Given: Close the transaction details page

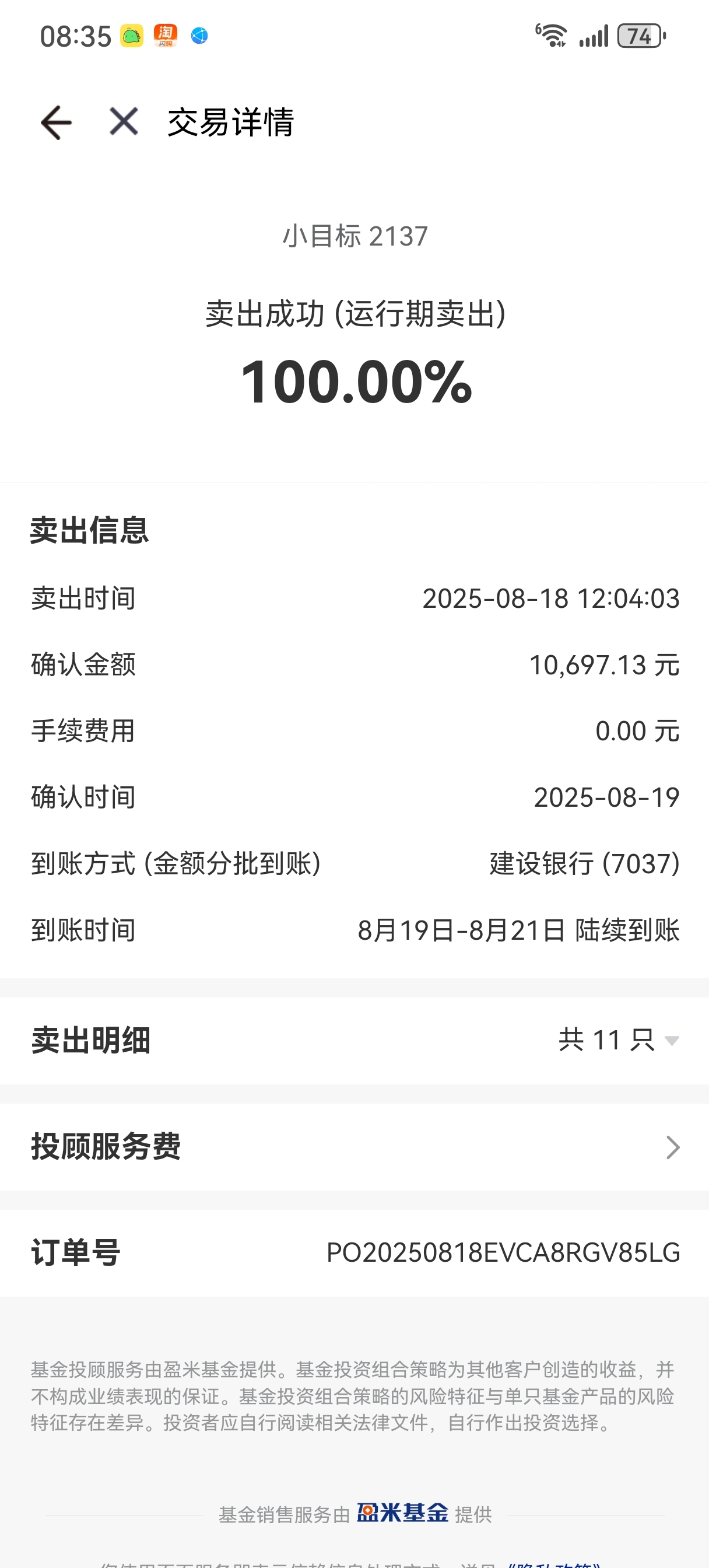Looking at the screenshot, I should [x=124, y=121].
